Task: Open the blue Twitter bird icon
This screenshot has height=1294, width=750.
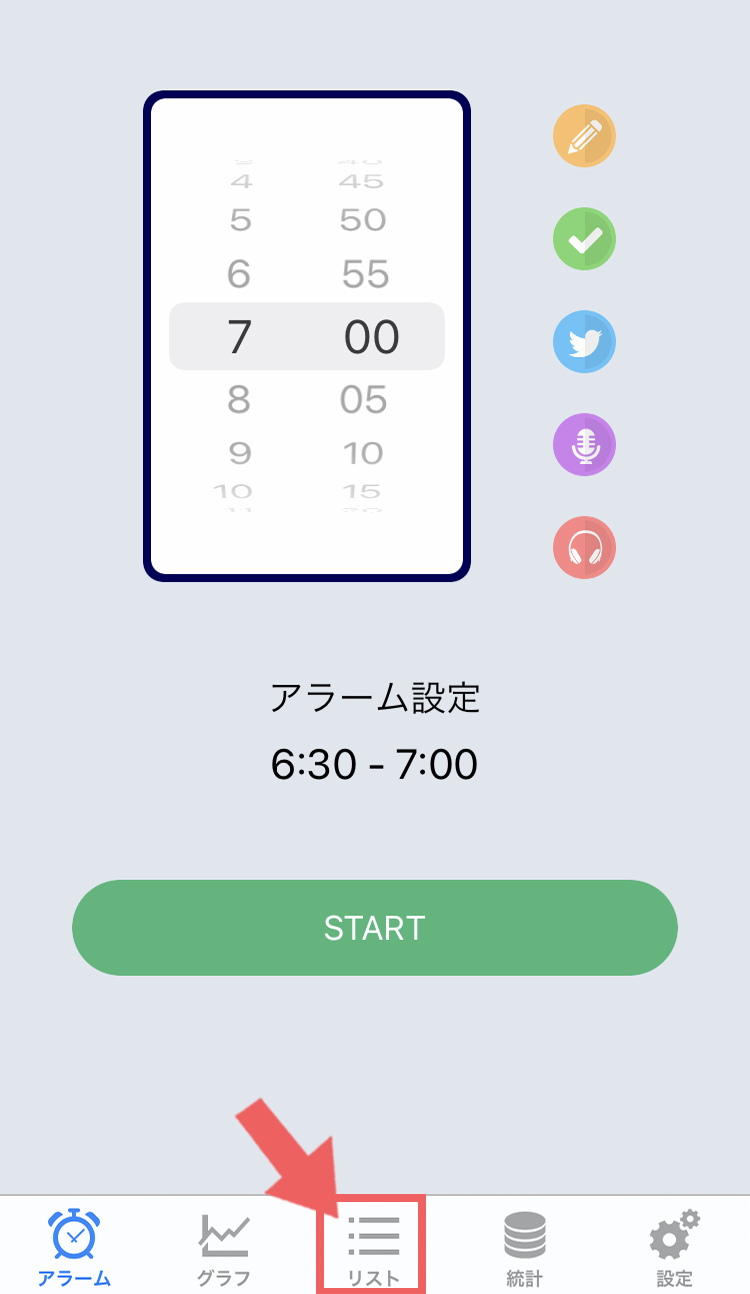Action: (x=584, y=342)
